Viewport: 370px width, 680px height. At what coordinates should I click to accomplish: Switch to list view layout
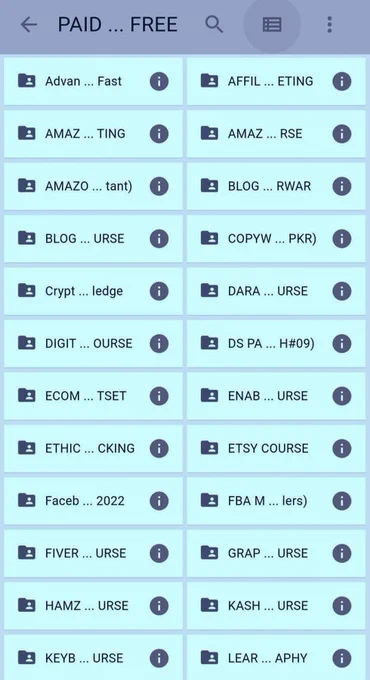pyautogui.click(x=272, y=25)
